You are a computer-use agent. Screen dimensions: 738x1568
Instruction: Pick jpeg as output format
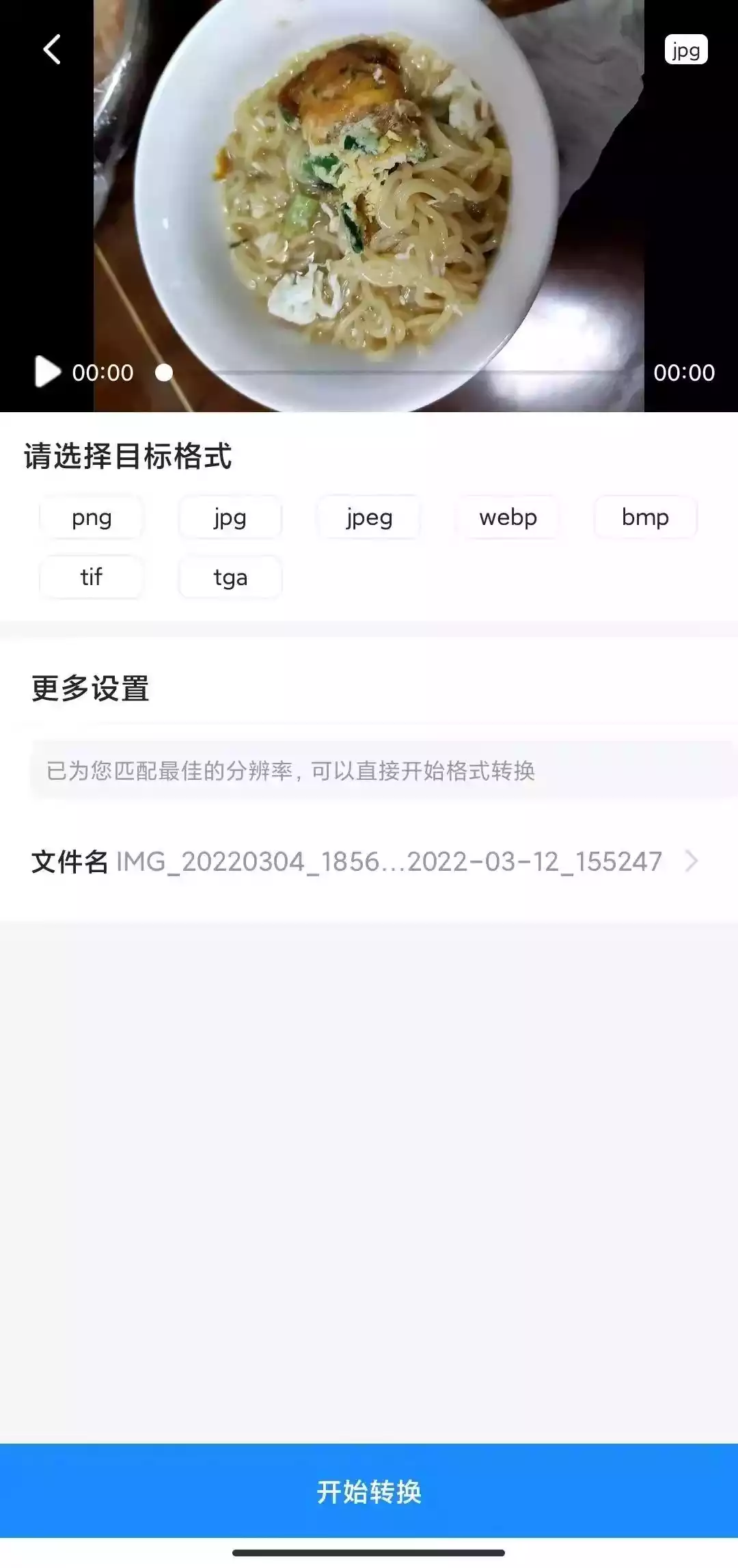click(x=369, y=517)
